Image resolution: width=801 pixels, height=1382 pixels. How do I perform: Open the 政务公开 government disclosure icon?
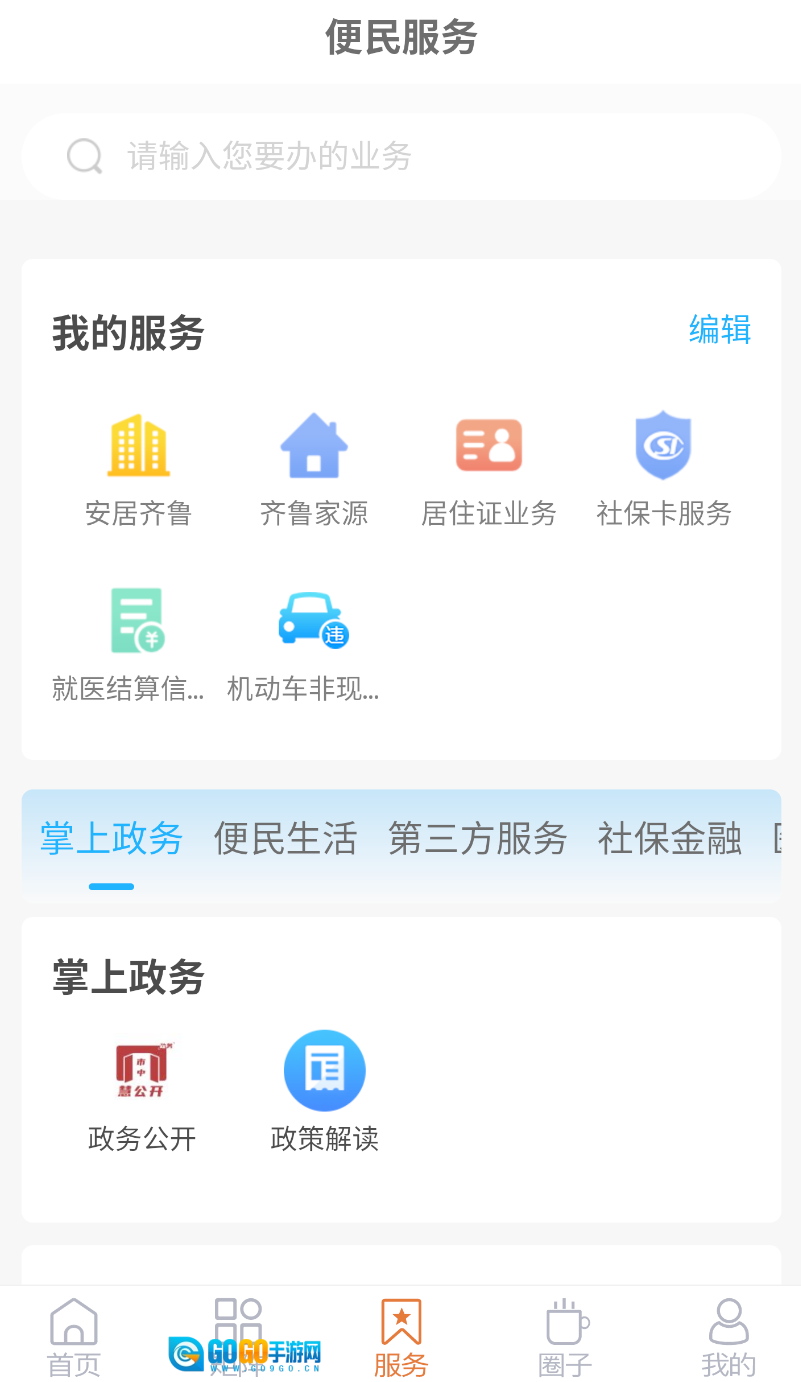click(141, 1069)
